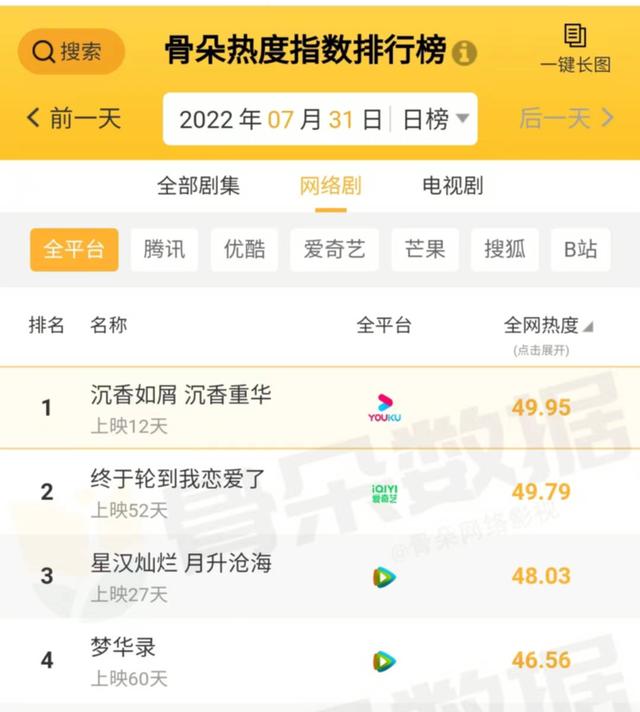Filter the list by 搜狐
This screenshot has width=640, height=712.
click(x=505, y=249)
